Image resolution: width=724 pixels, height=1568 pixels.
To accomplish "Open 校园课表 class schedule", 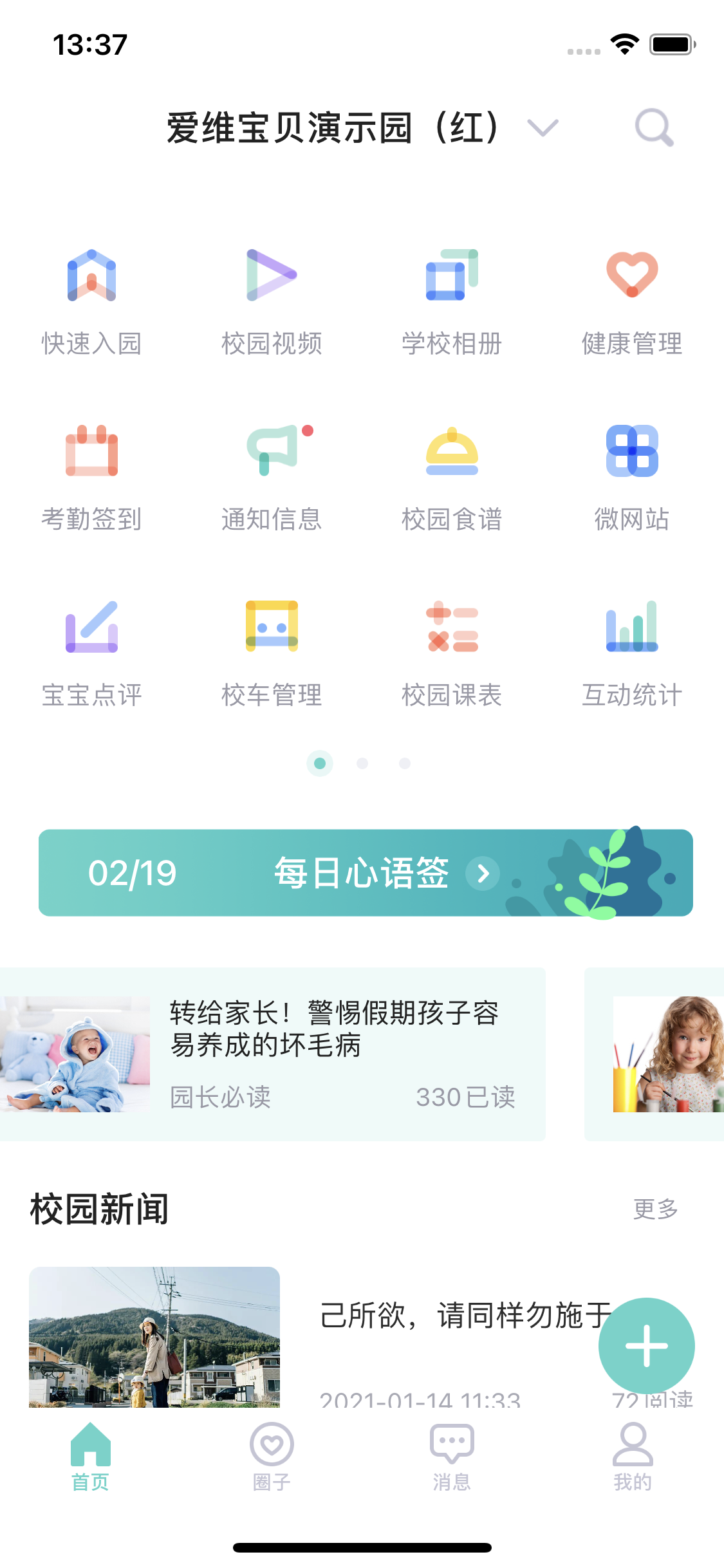I will 452,653.
